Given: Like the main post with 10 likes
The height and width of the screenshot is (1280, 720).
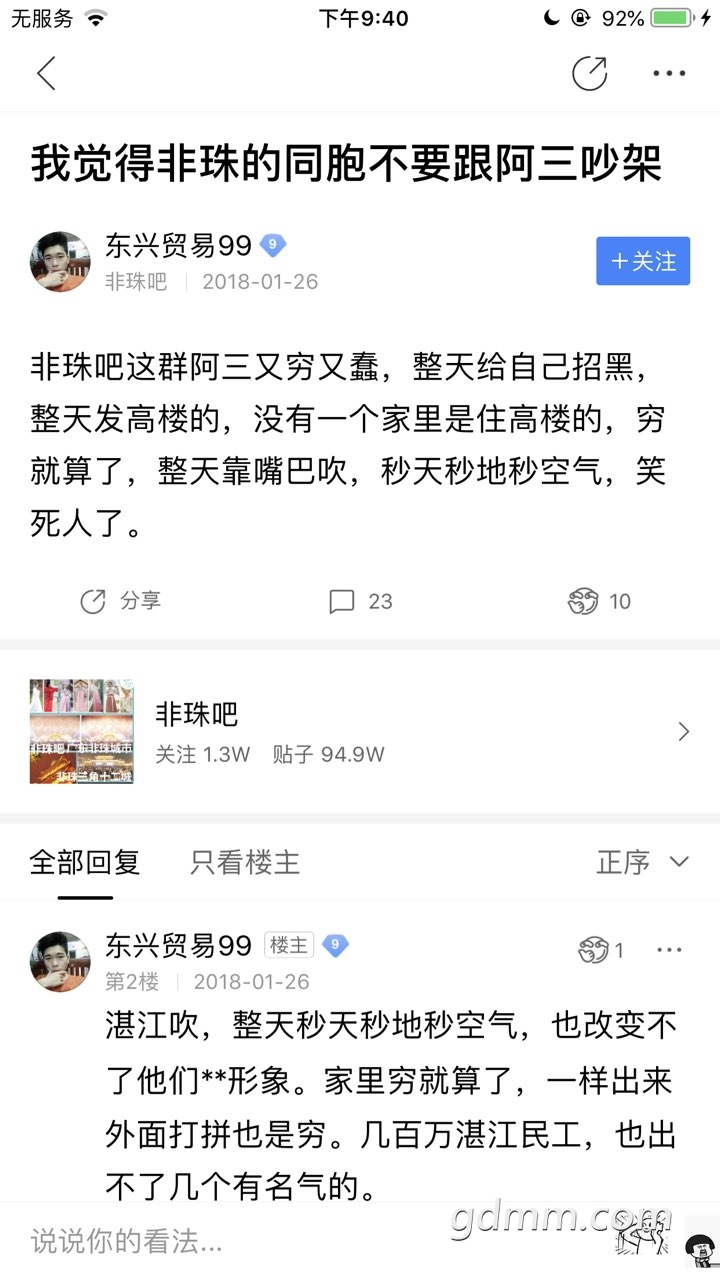Looking at the screenshot, I should [x=599, y=601].
